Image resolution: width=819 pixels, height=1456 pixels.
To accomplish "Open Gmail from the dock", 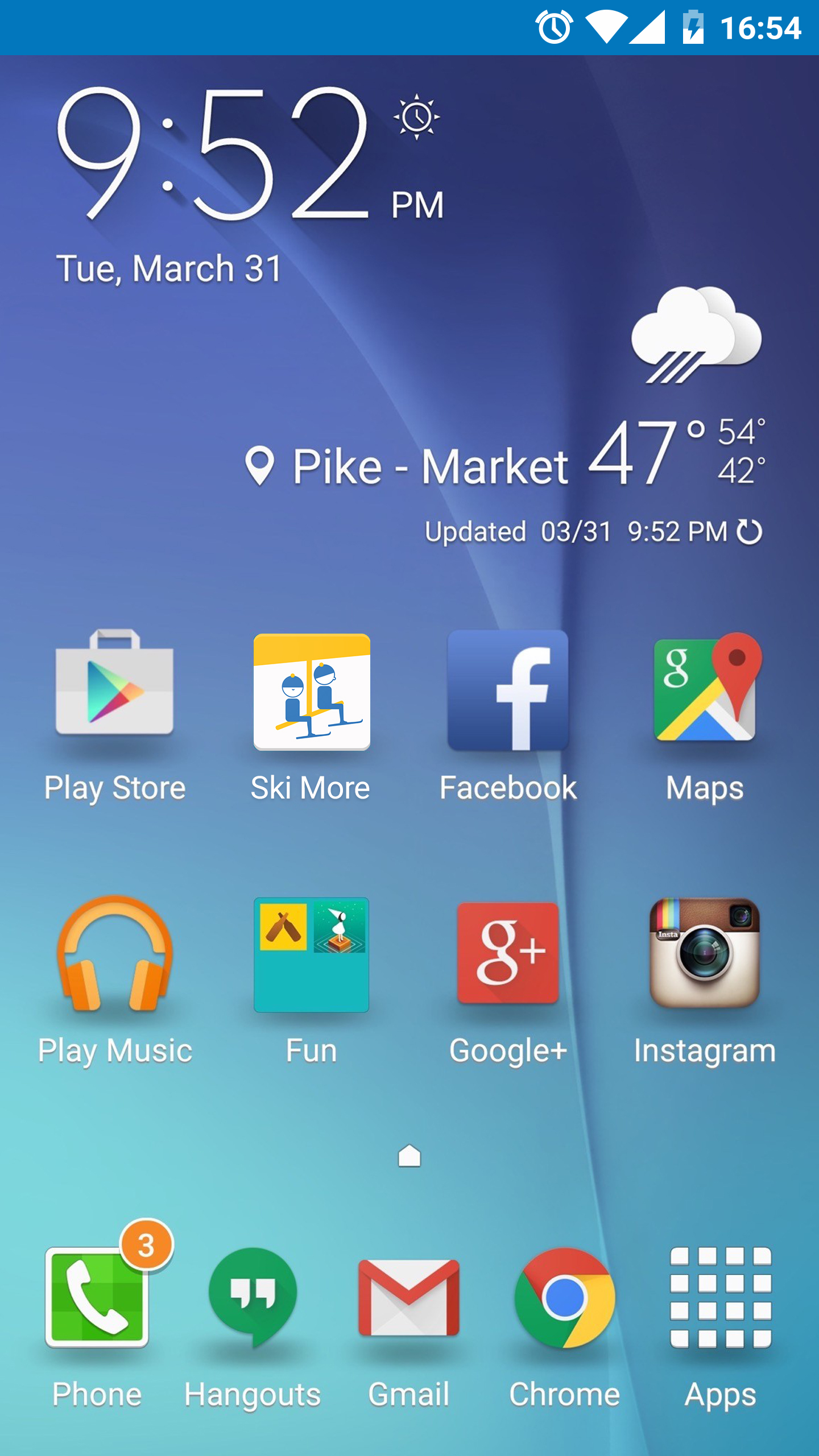I will coord(408,1298).
